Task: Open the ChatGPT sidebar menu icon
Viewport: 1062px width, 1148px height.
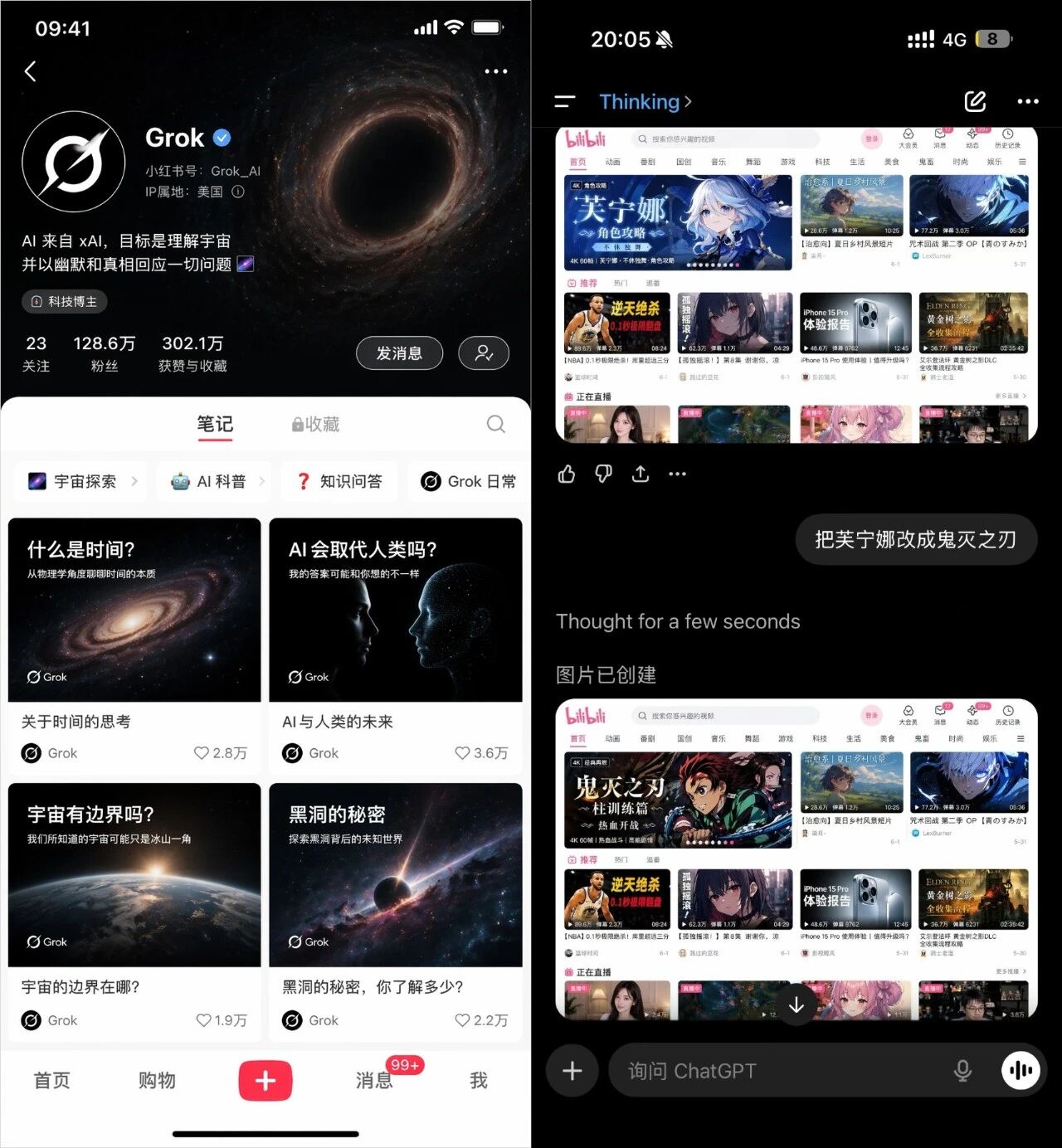Action: (564, 101)
